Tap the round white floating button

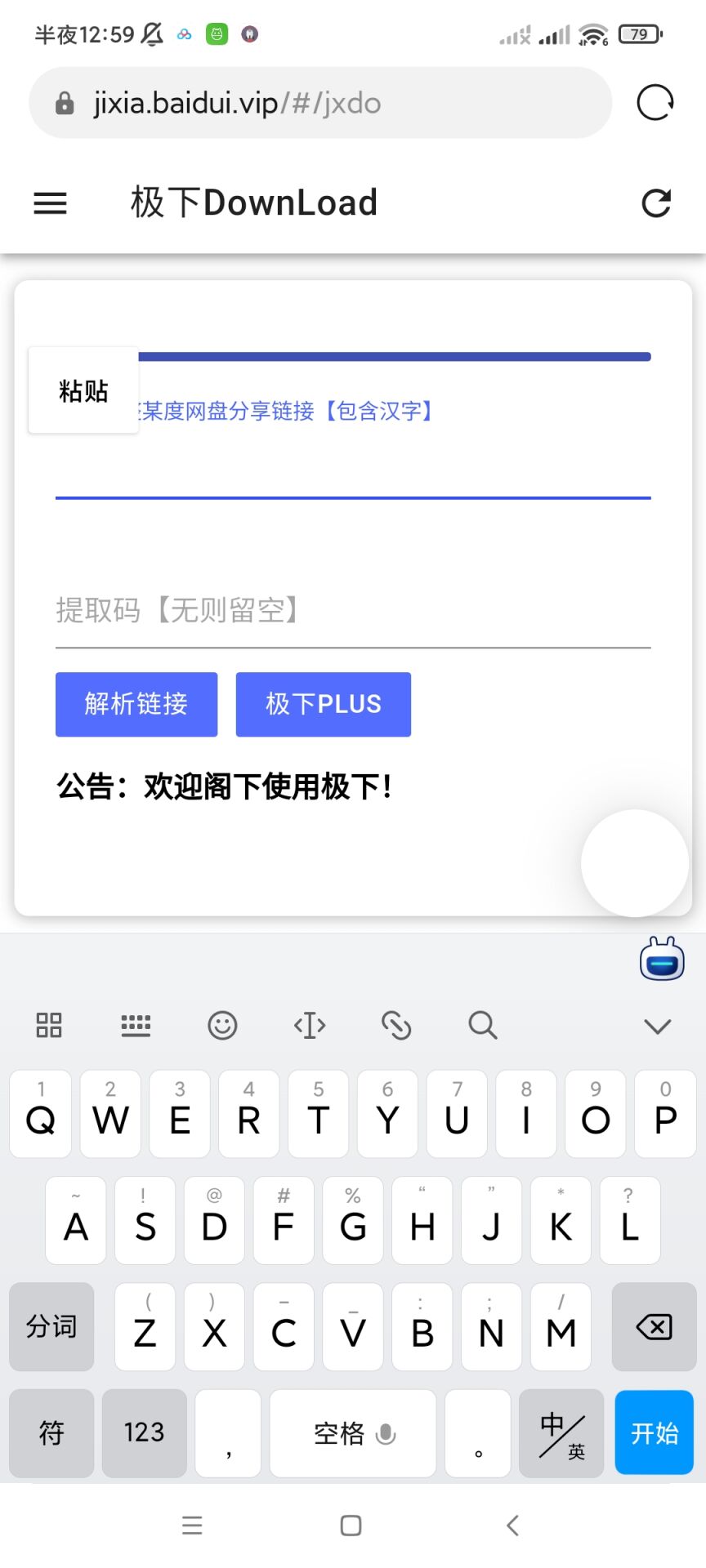click(x=634, y=862)
